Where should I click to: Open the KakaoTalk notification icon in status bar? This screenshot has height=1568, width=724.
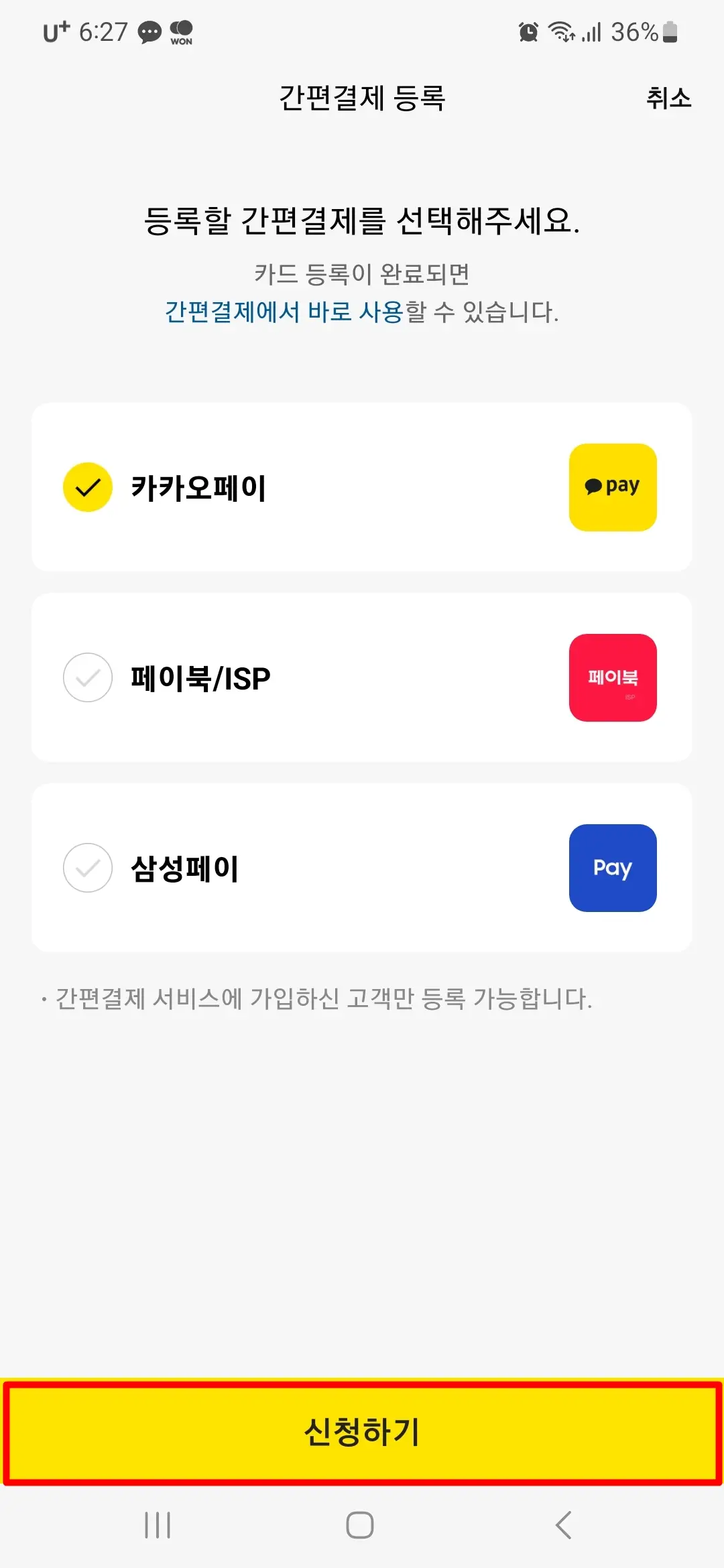click(149, 31)
